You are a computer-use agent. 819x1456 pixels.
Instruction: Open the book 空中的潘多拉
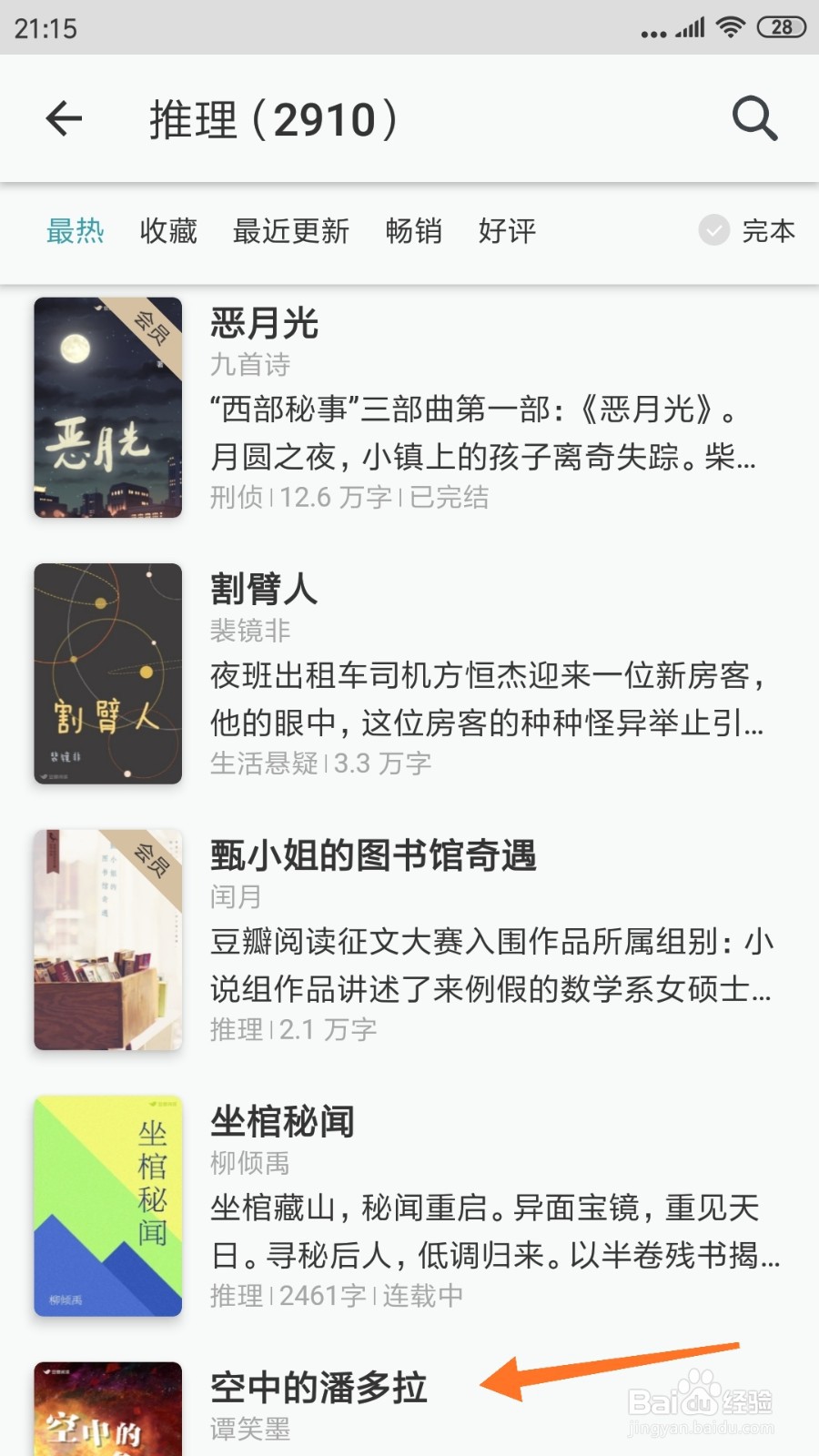coord(409,1407)
